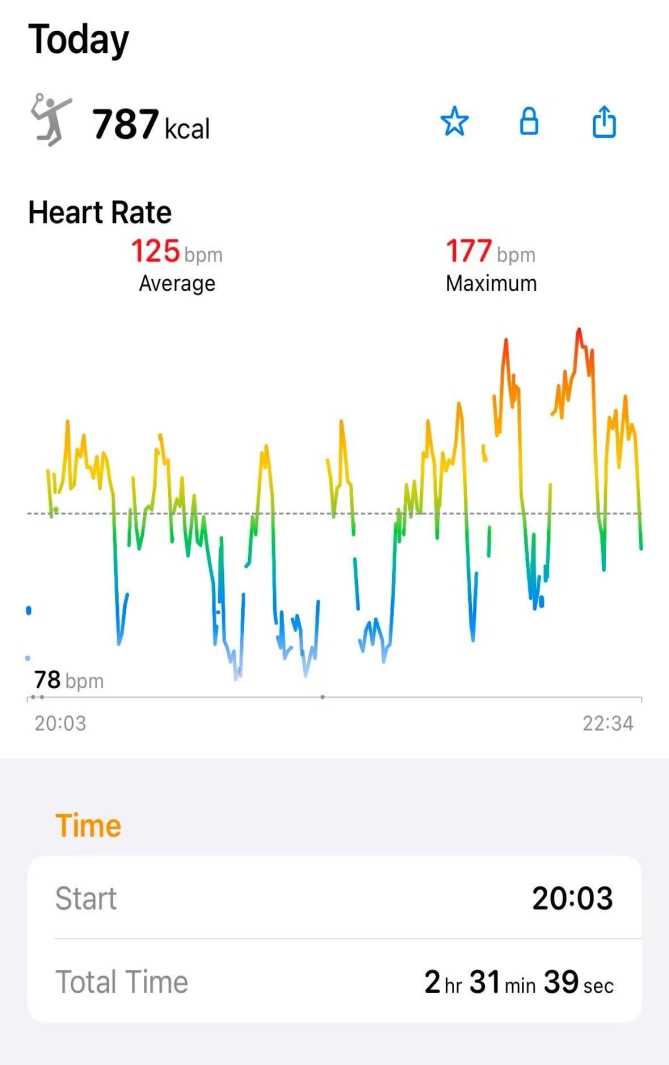Share this workout summary
This screenshot has height=1065, width=669.
(604, 122)
